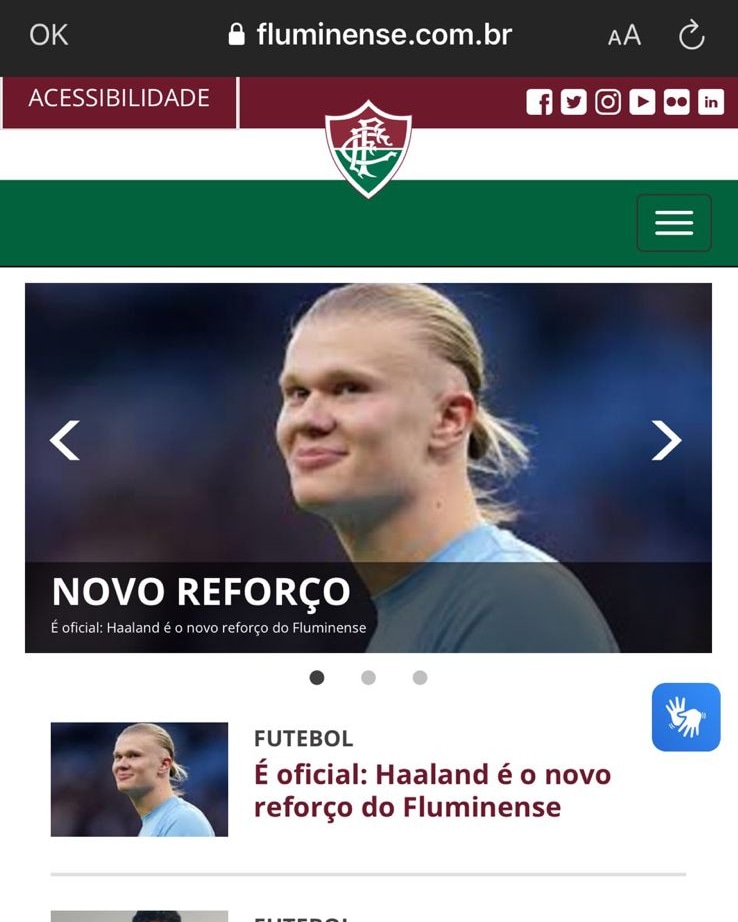
Task: Open the club's Instagram profile
Action: pyautogui.click(x=608, y=102)
